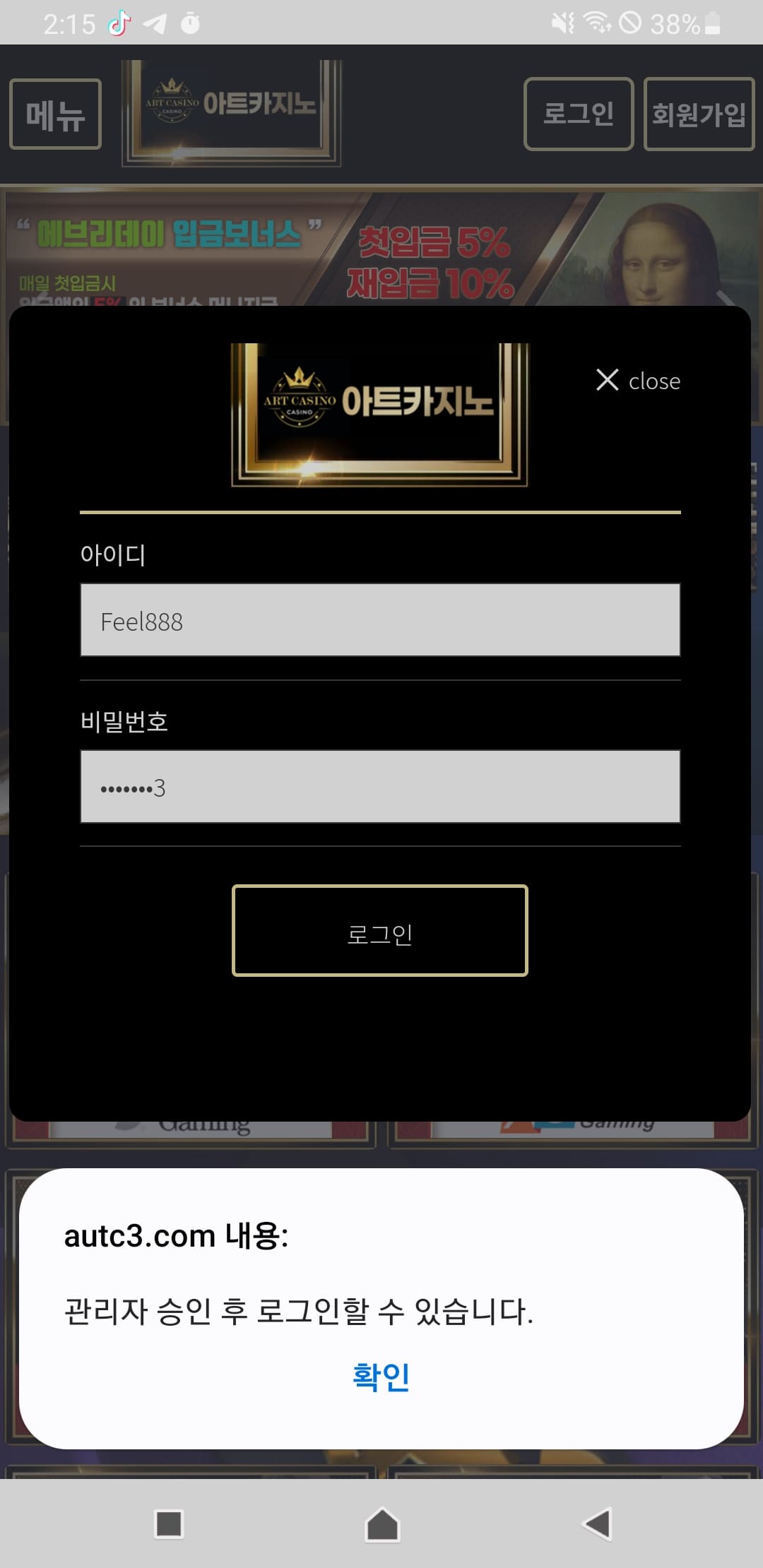Navigate back with the system back button

coord(597,1524)
